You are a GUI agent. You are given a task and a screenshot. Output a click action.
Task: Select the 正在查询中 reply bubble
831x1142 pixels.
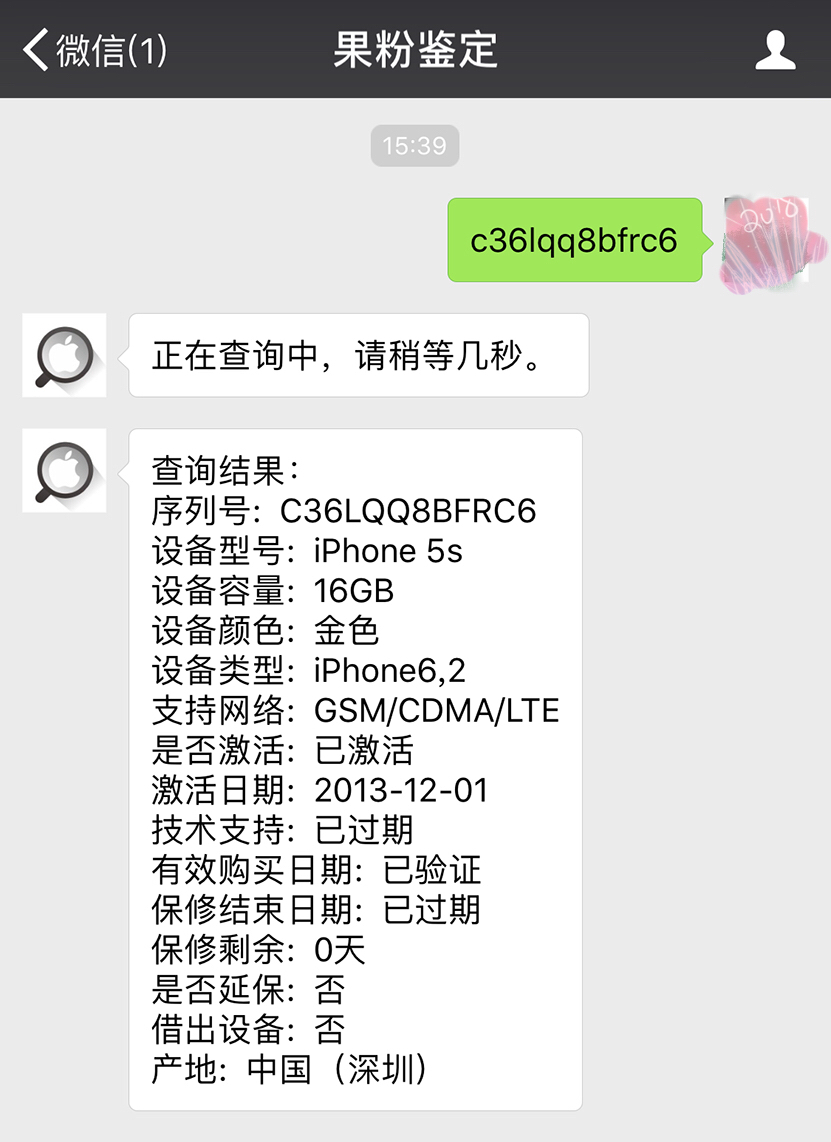click(356, 355)
